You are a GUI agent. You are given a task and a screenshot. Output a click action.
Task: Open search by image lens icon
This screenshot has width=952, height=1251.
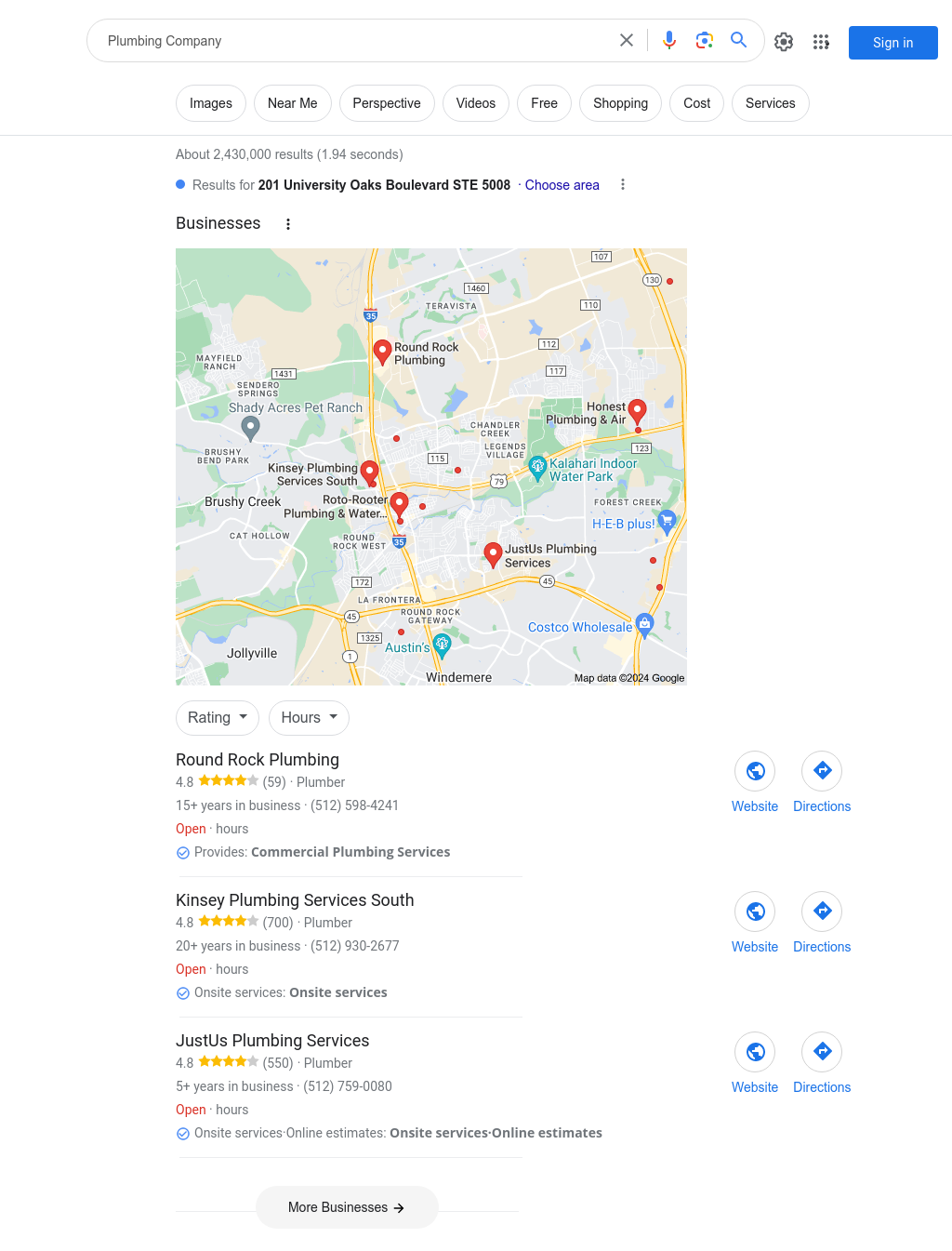tap(704, 41)
